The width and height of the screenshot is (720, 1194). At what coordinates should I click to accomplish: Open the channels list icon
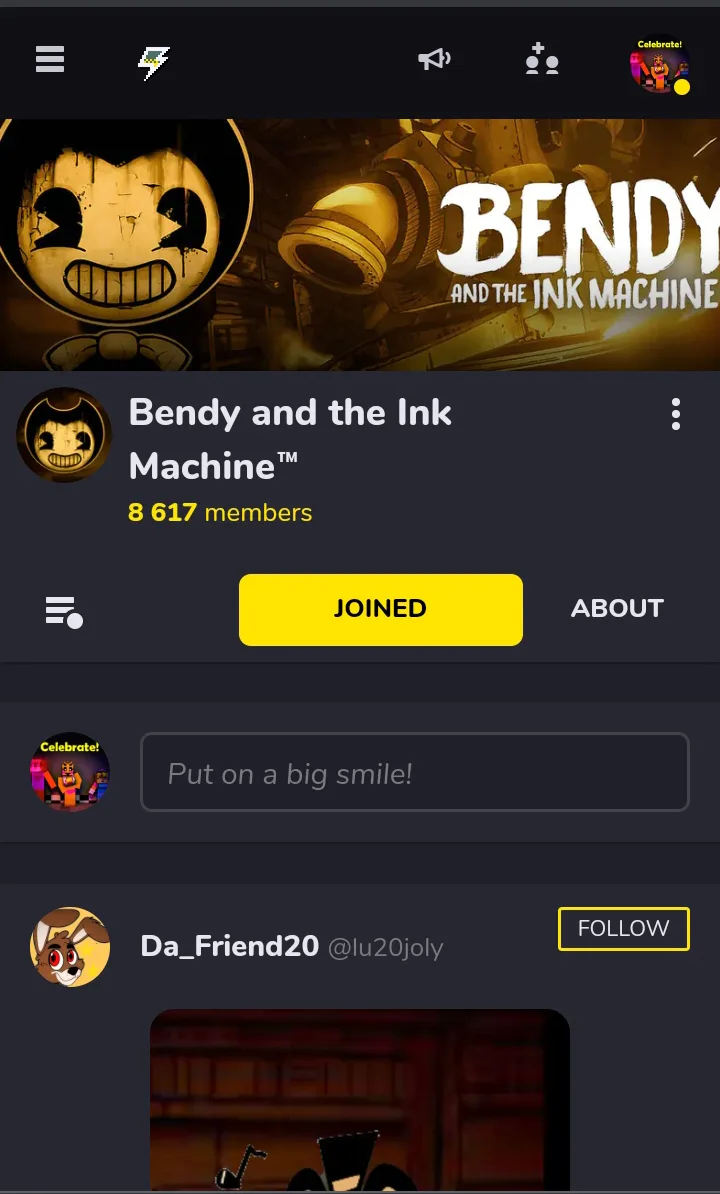[63, 611]
